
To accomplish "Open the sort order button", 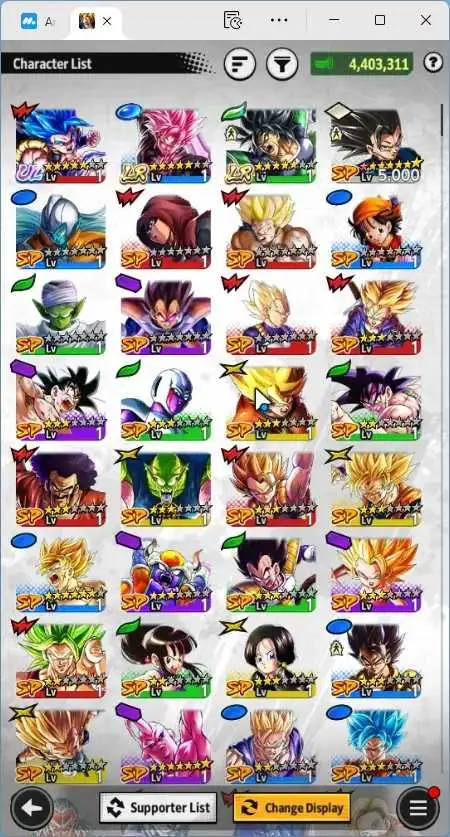I will (240, 64).
